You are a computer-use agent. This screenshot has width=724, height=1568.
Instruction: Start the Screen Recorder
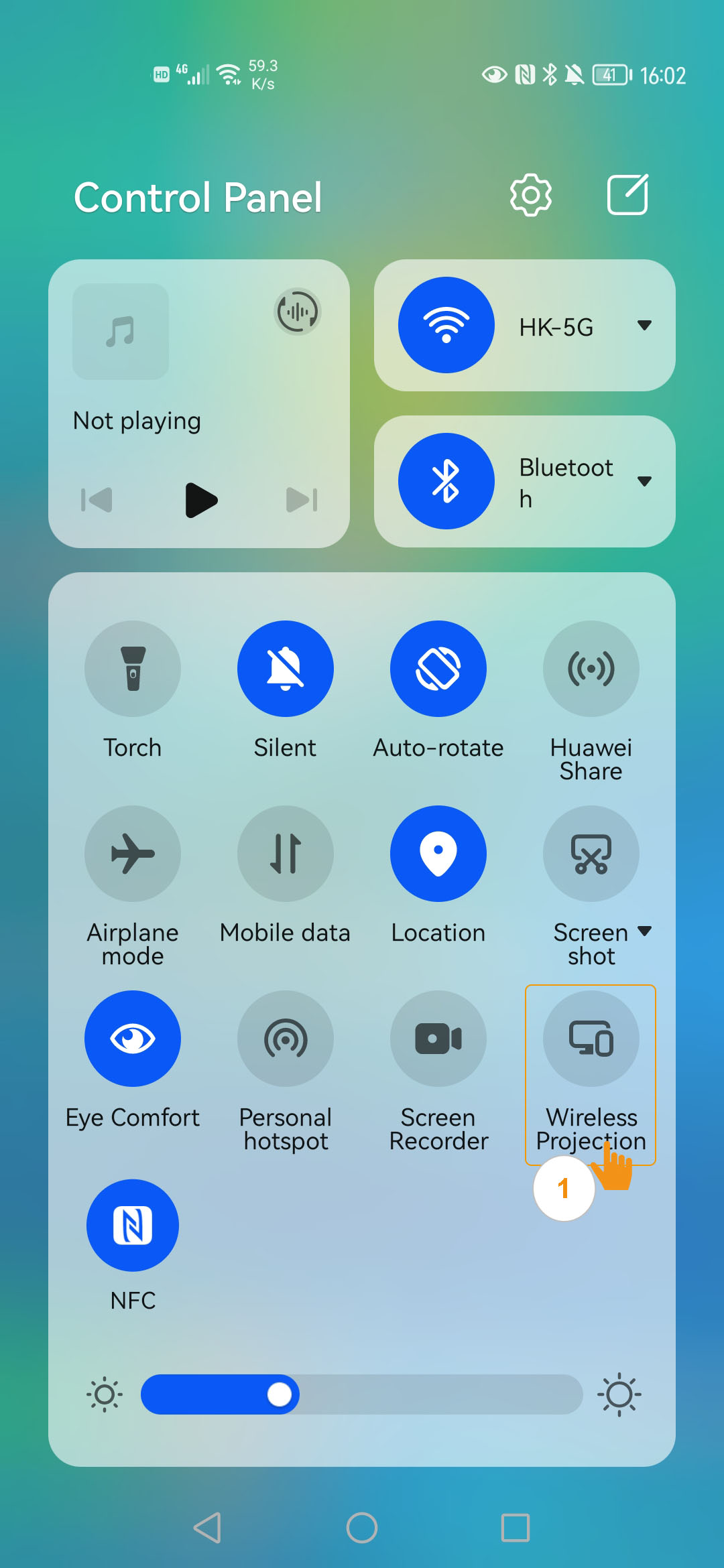pos(438,1039)
